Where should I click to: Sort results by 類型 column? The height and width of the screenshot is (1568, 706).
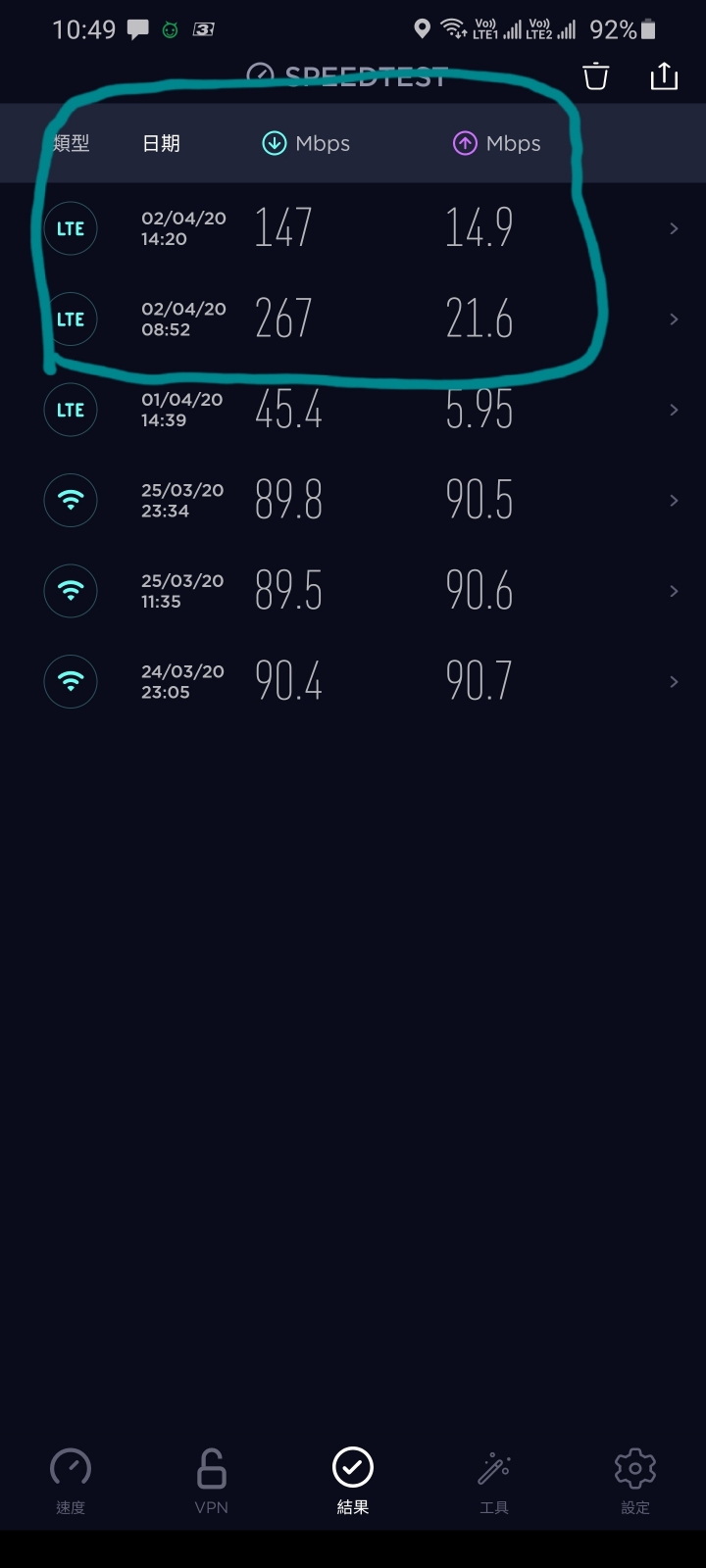[71, 143]
